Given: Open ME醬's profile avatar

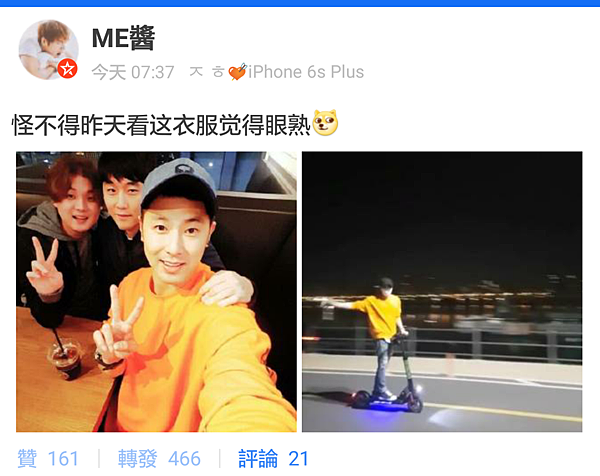Looking at the screenshot, I should pyautogui.click(x=48, y=49).
